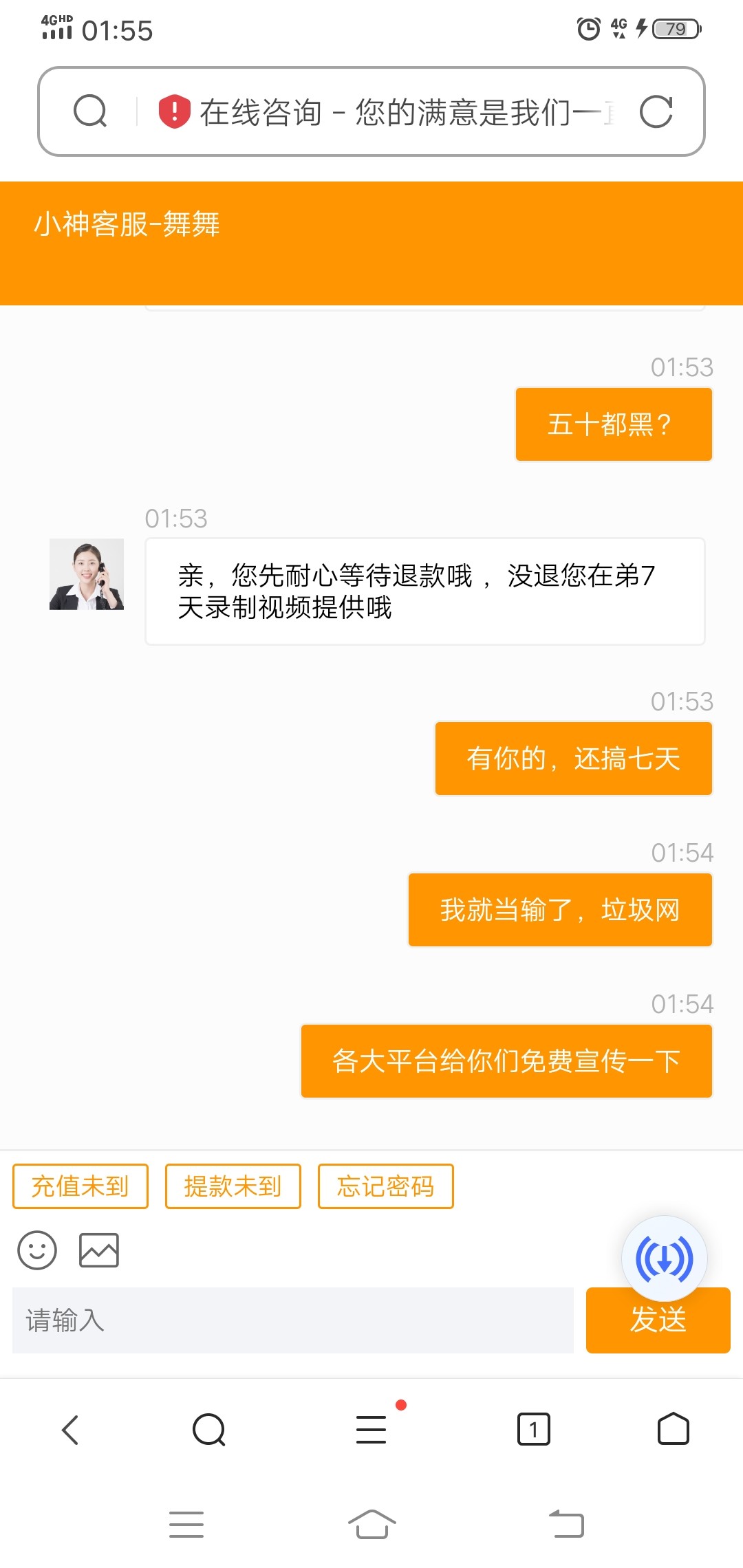Screen dimensions: 743x1568
Task: Reload the page with the refresh icon
Action: (x=656, y=111)
